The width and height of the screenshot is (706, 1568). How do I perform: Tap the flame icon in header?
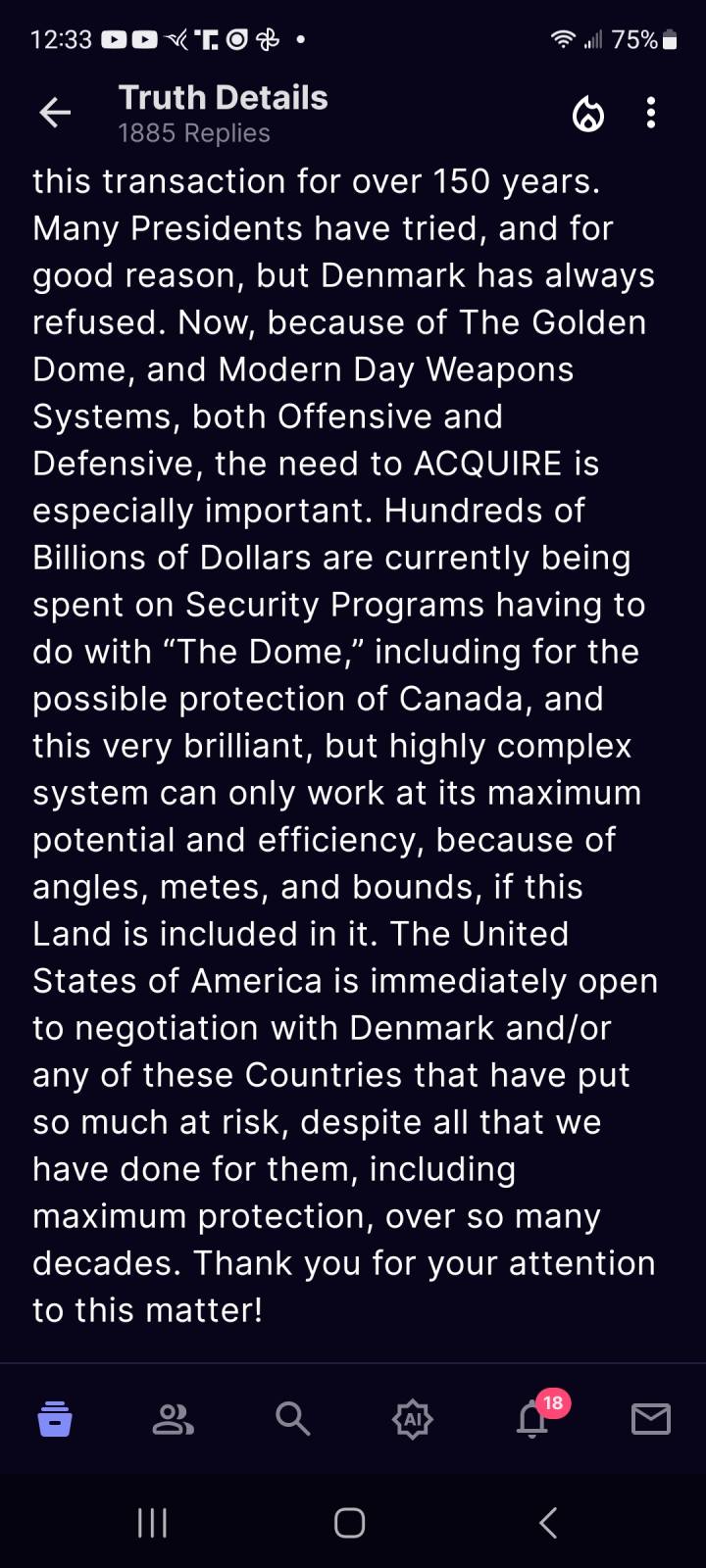(587, 115)
